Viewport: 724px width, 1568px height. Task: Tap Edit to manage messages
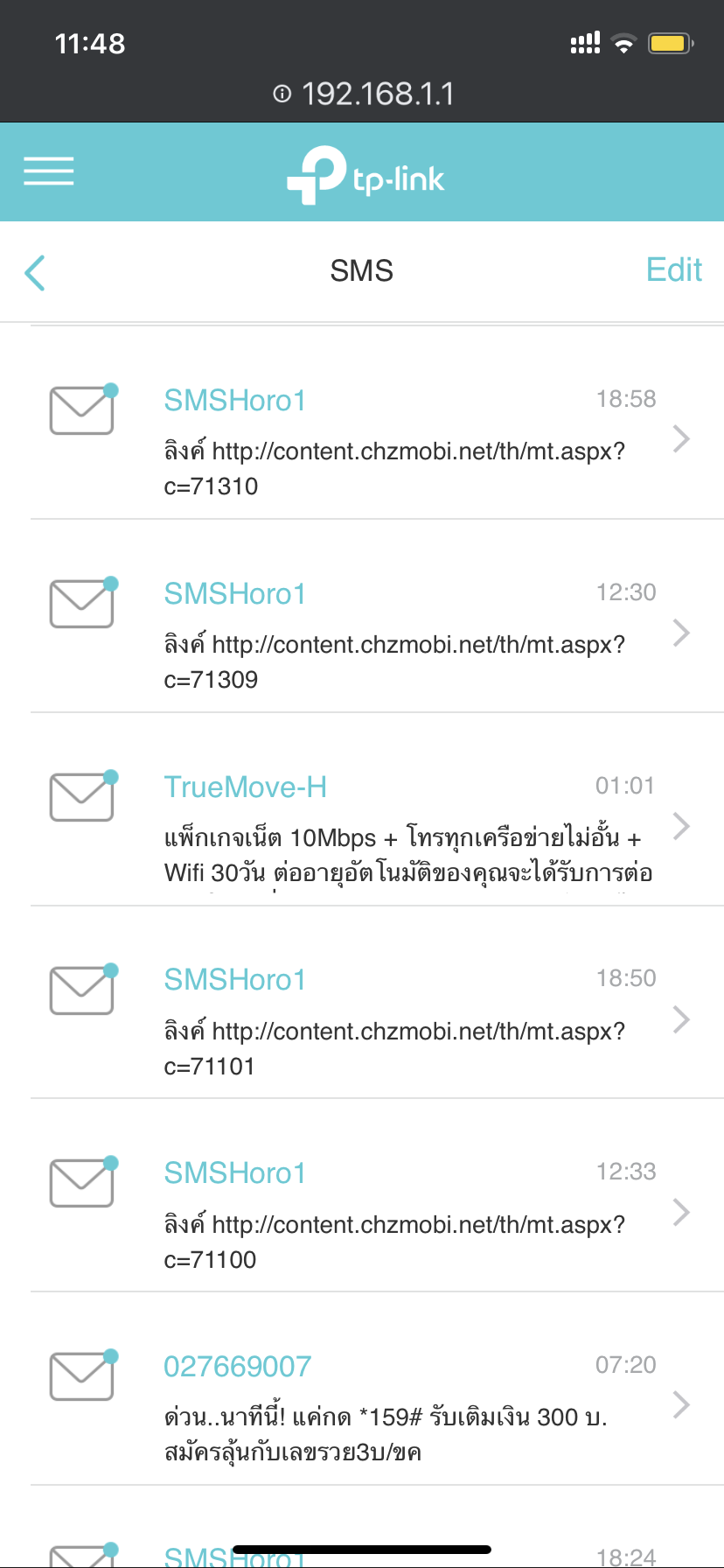(673, 270)
